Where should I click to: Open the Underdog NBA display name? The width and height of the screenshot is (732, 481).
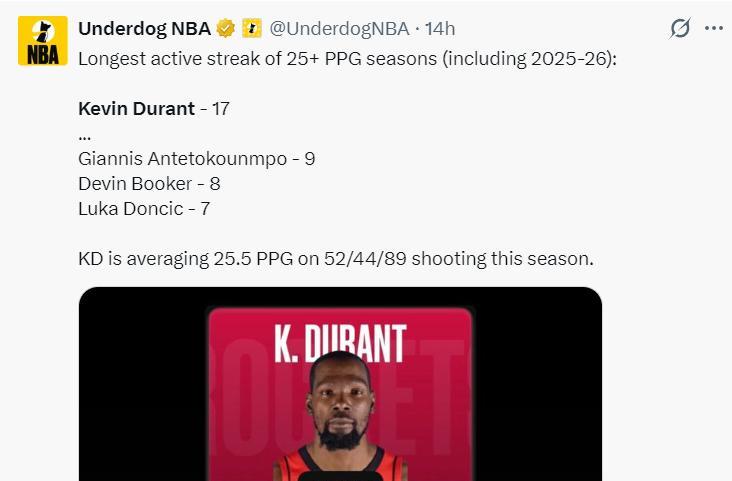[x=144, y=28]
